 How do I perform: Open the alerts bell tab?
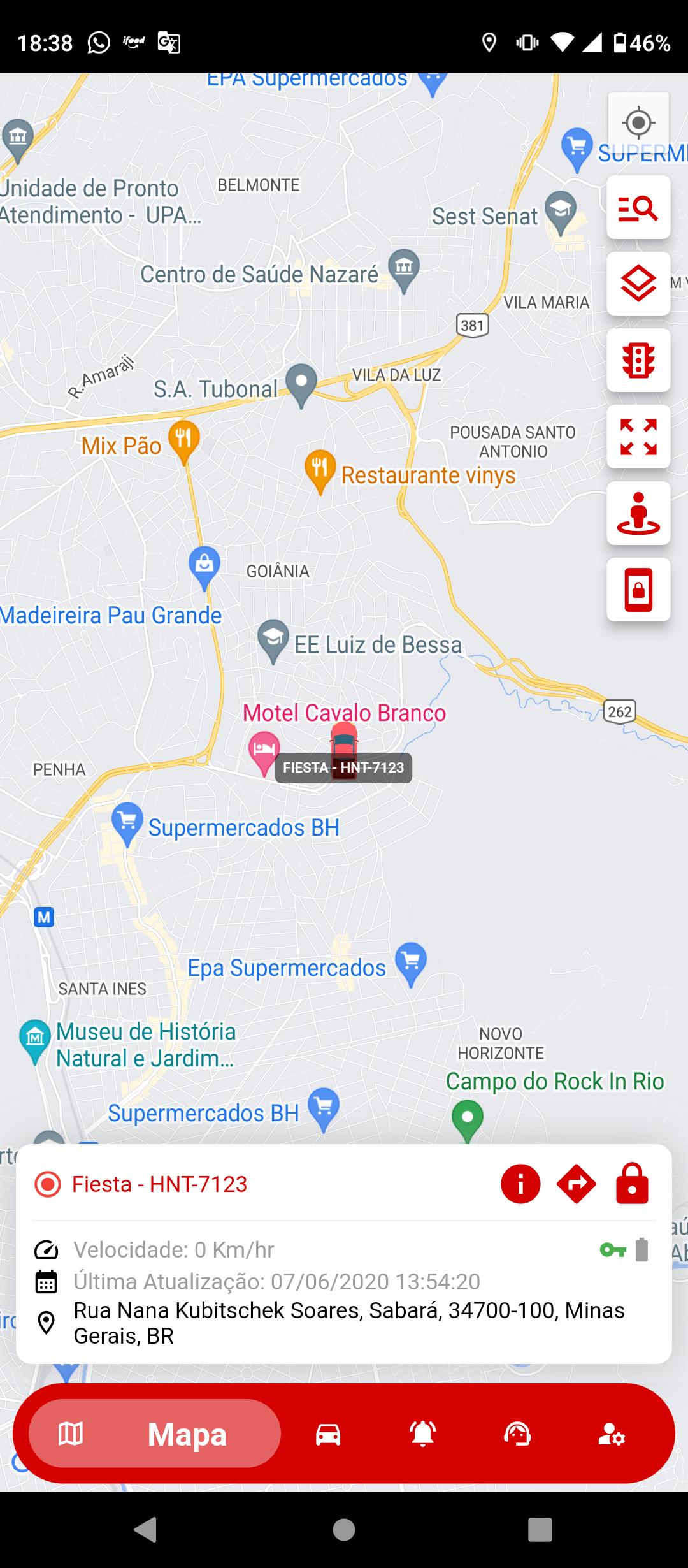pyautogui.click(x=423, y=1435)
